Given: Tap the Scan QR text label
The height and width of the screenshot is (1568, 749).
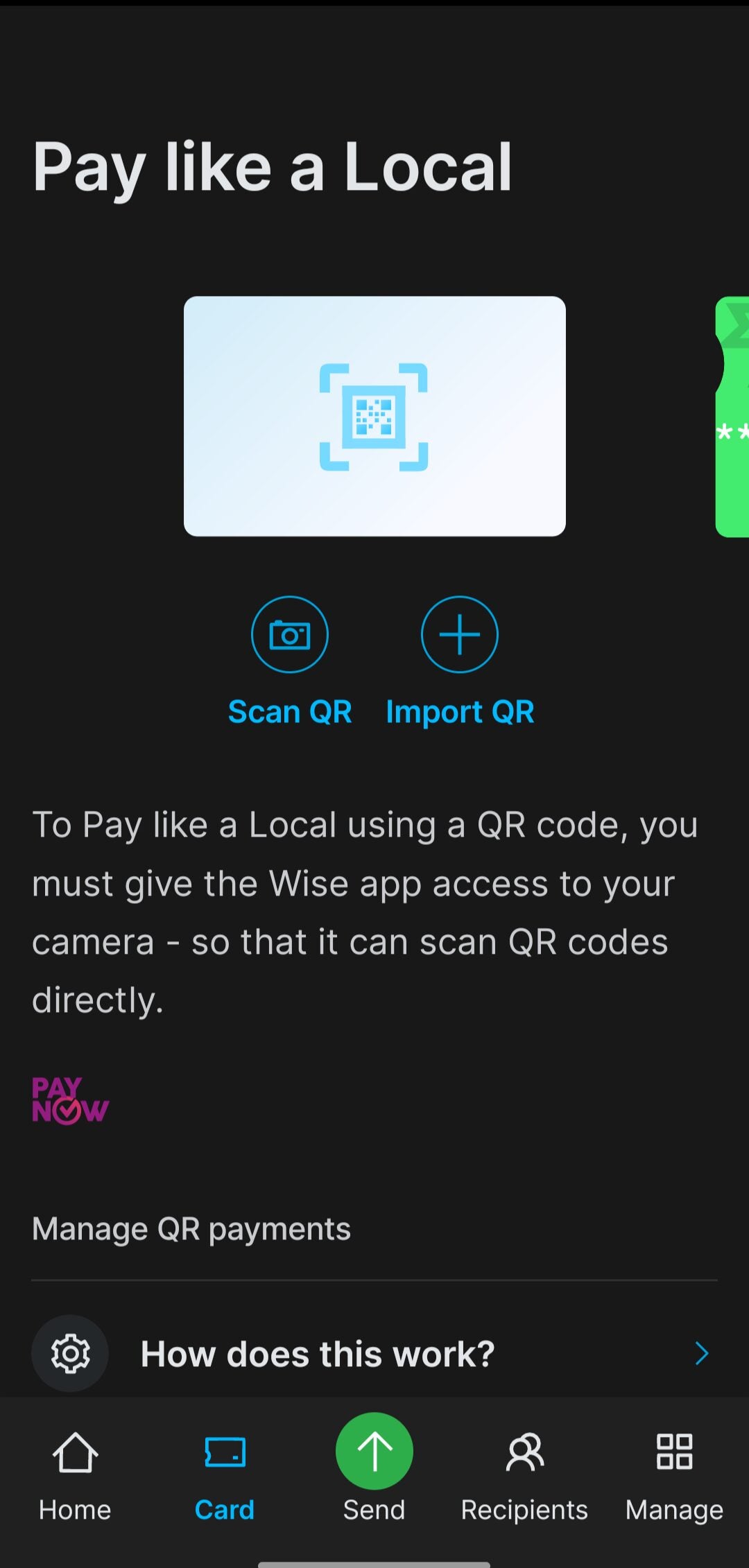Looking at the screenshot, I should tap(289, 711).
